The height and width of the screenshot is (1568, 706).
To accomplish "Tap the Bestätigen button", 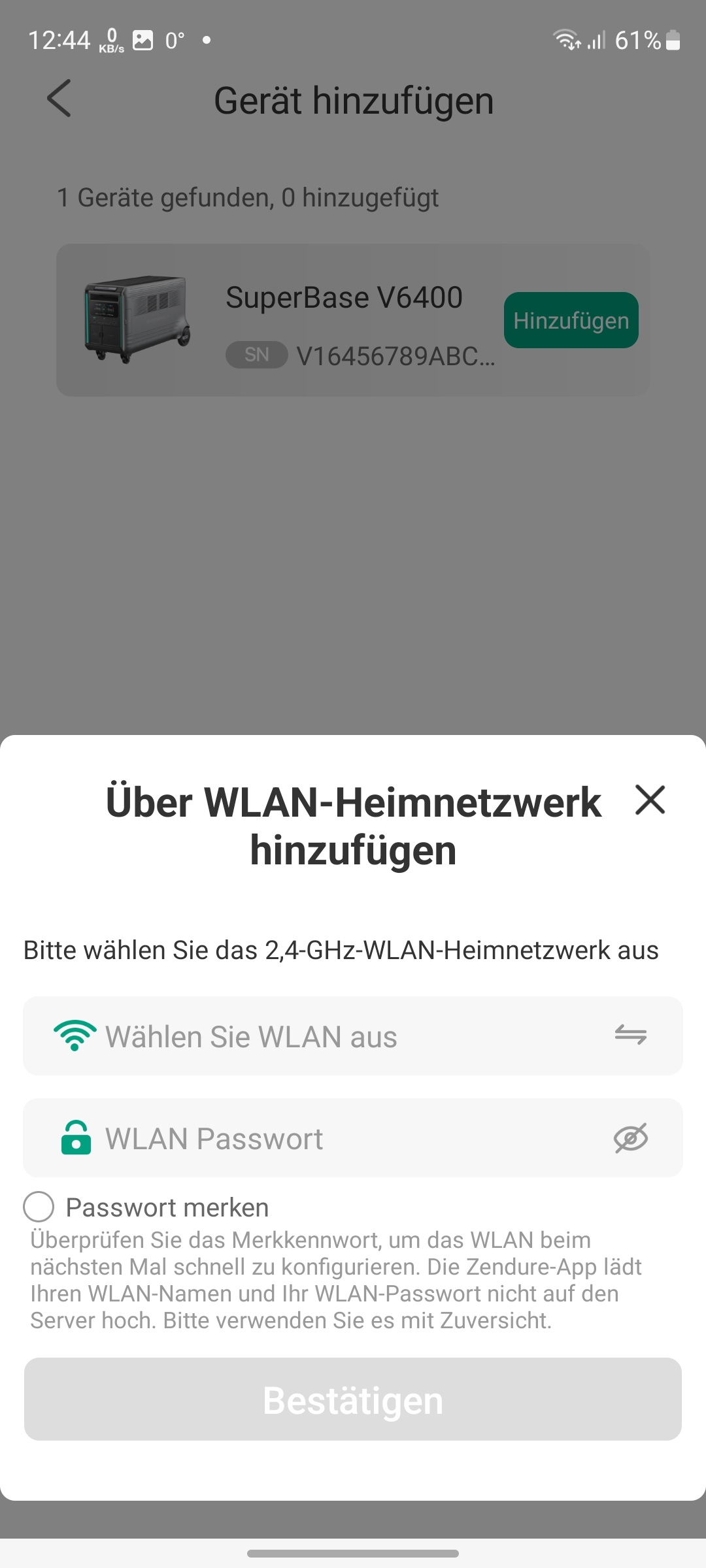I will (x=353, y=1399).
